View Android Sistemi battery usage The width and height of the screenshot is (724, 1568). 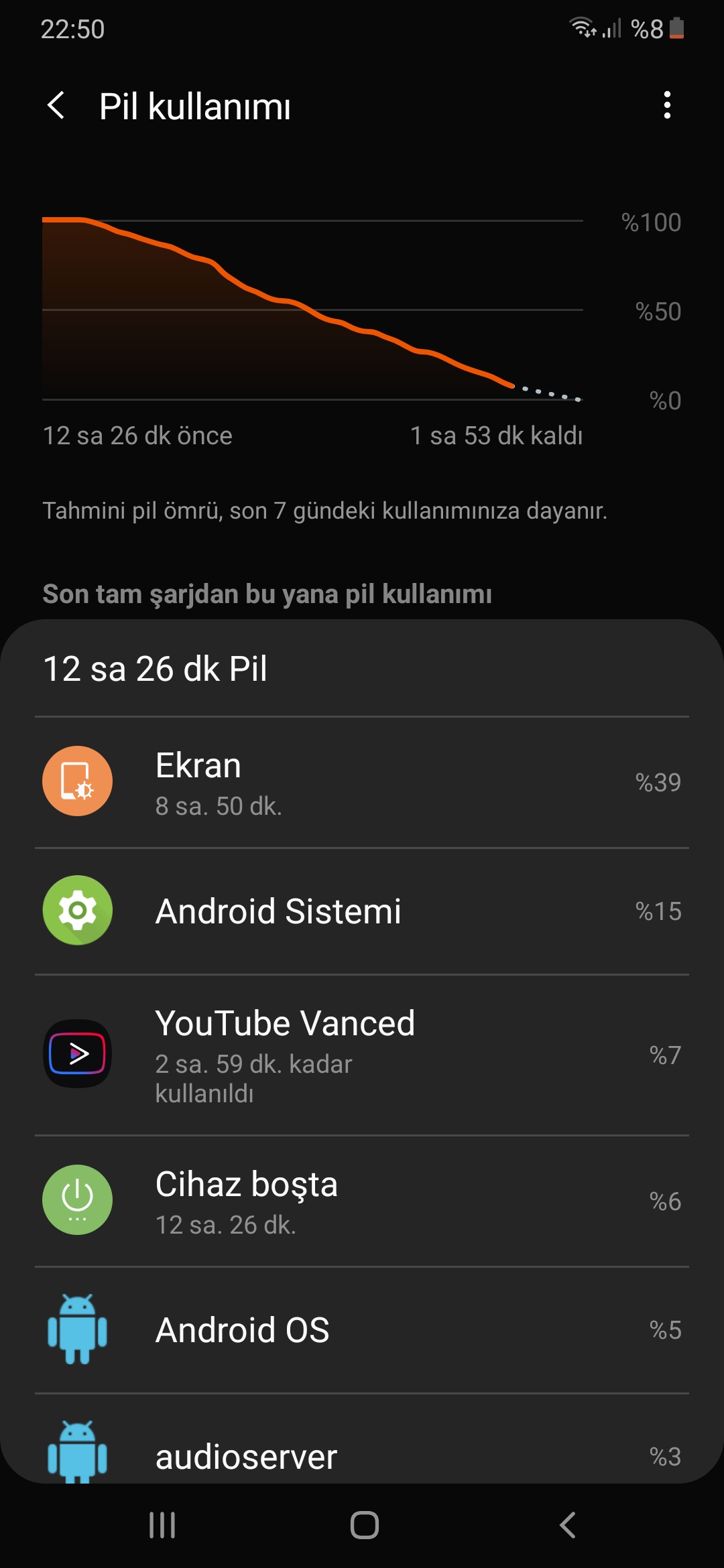click(362, 911)
